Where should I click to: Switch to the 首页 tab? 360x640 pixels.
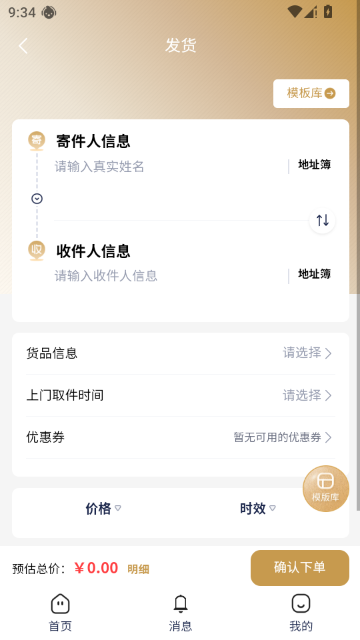pos(60,613)
